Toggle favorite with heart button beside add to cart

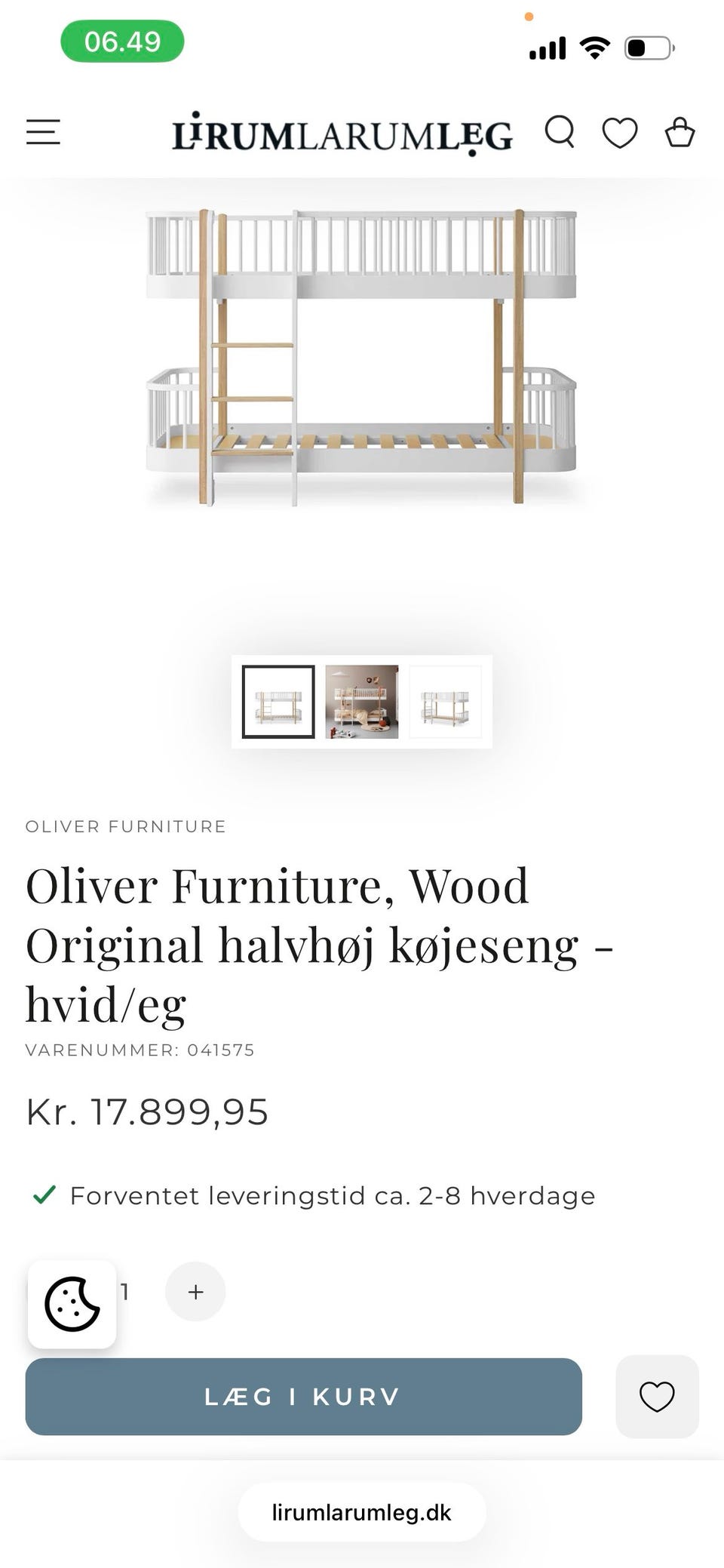pos(655,1397)
